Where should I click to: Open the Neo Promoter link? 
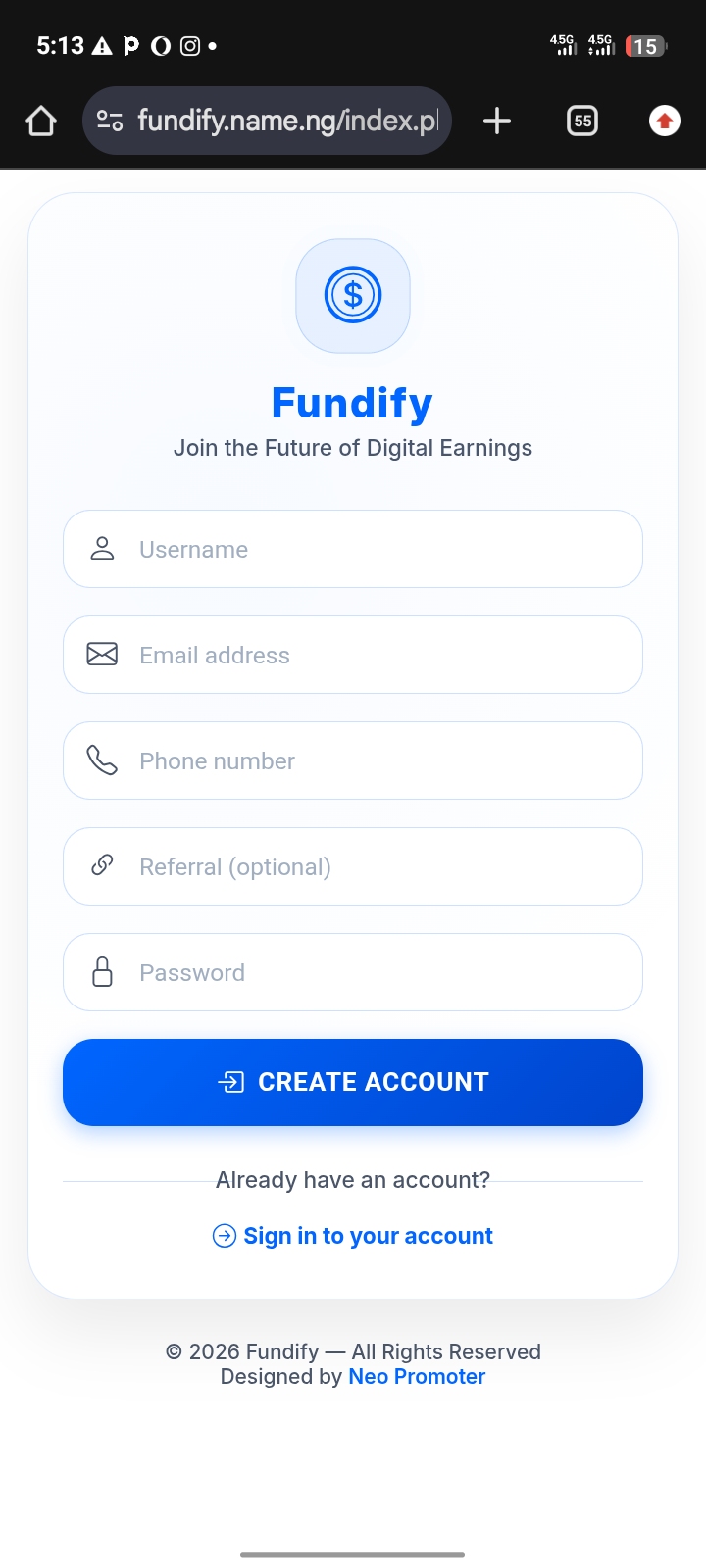coord(417,1376)
